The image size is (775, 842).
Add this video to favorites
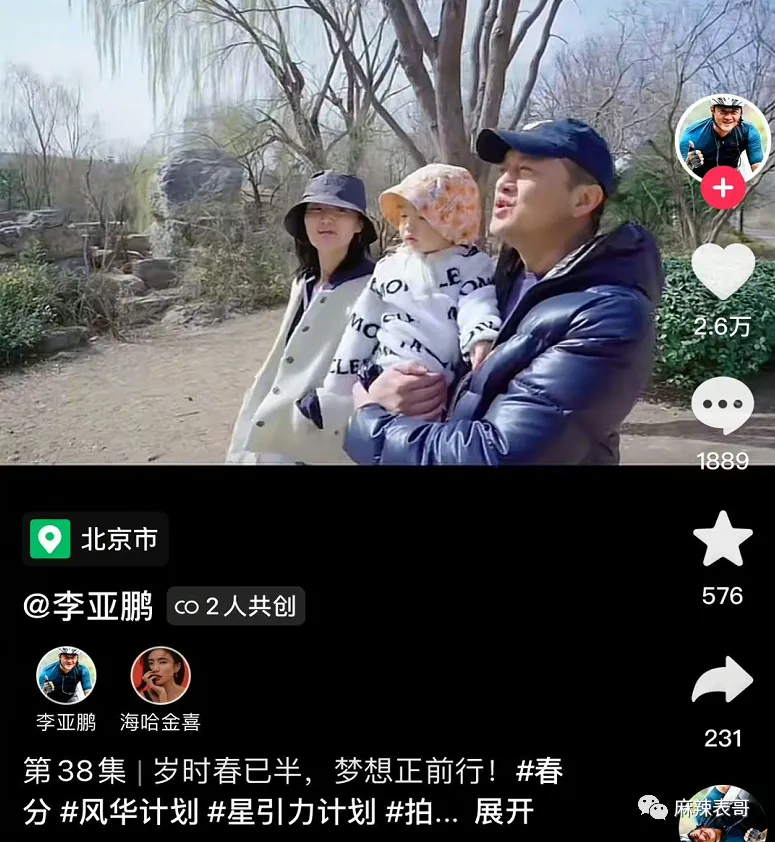722,540
